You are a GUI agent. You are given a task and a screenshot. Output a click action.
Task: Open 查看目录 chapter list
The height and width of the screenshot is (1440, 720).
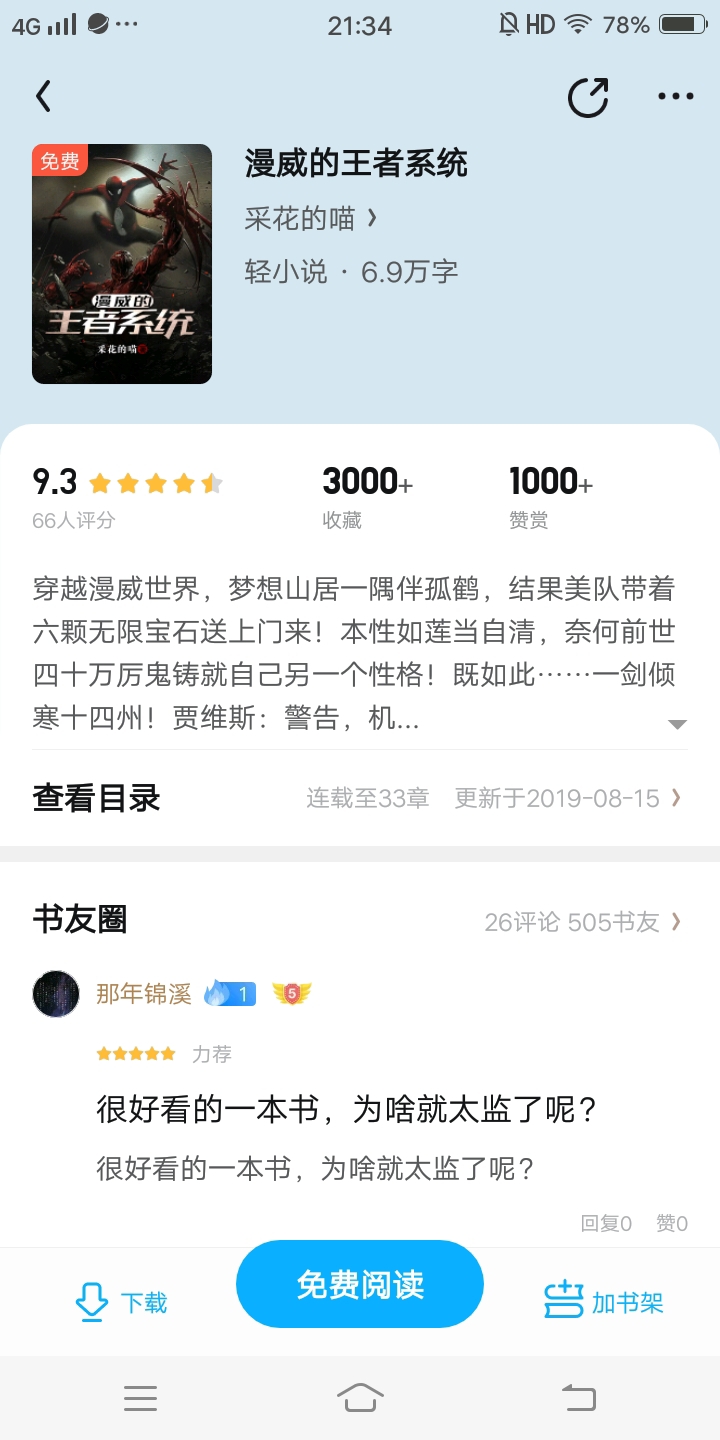(x=96, y=798)
